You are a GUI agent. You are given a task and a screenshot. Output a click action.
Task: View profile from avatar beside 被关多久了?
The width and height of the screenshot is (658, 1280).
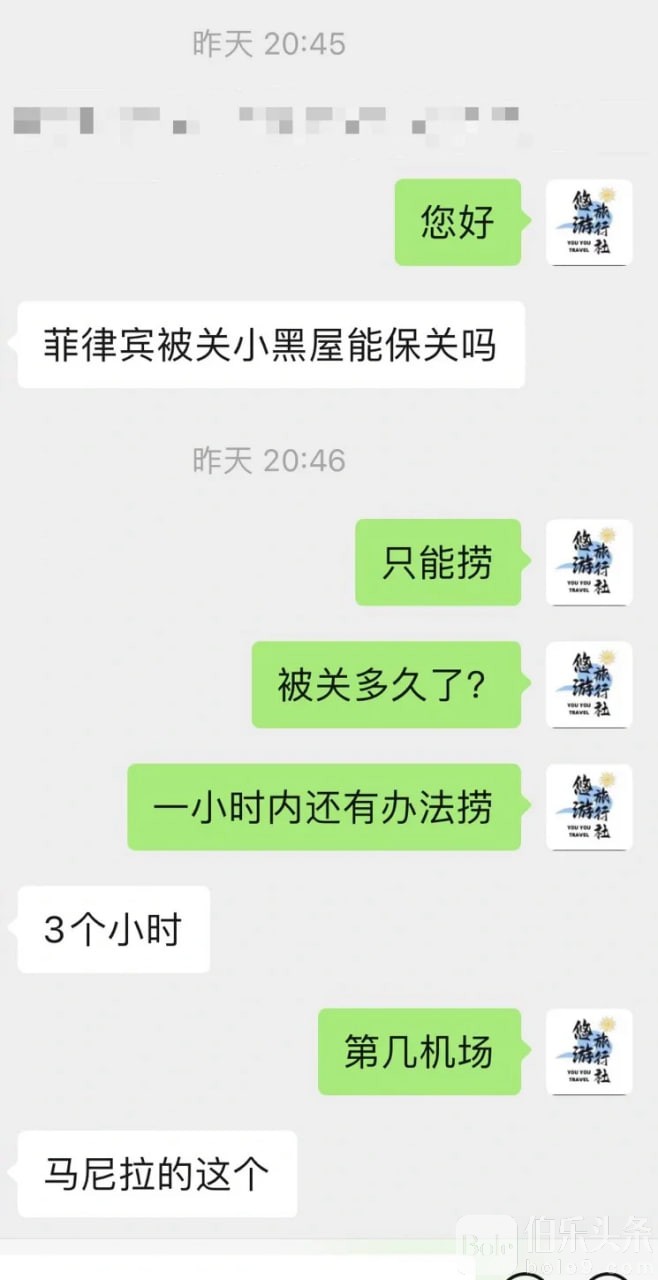588,685
